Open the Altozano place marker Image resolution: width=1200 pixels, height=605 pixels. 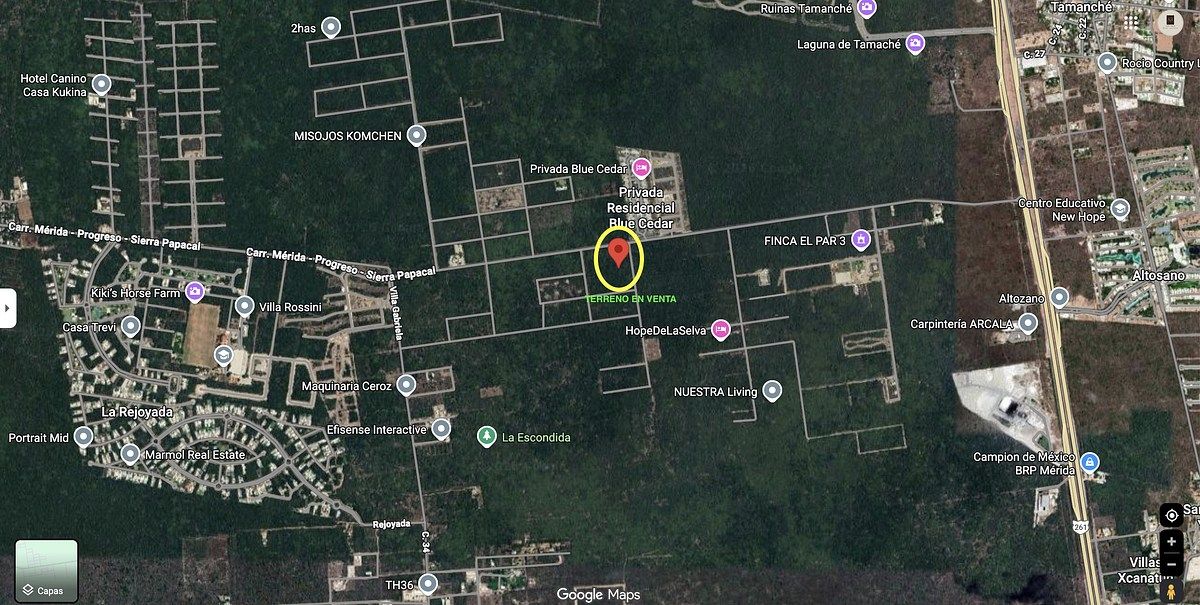[x=1060, y=298]
